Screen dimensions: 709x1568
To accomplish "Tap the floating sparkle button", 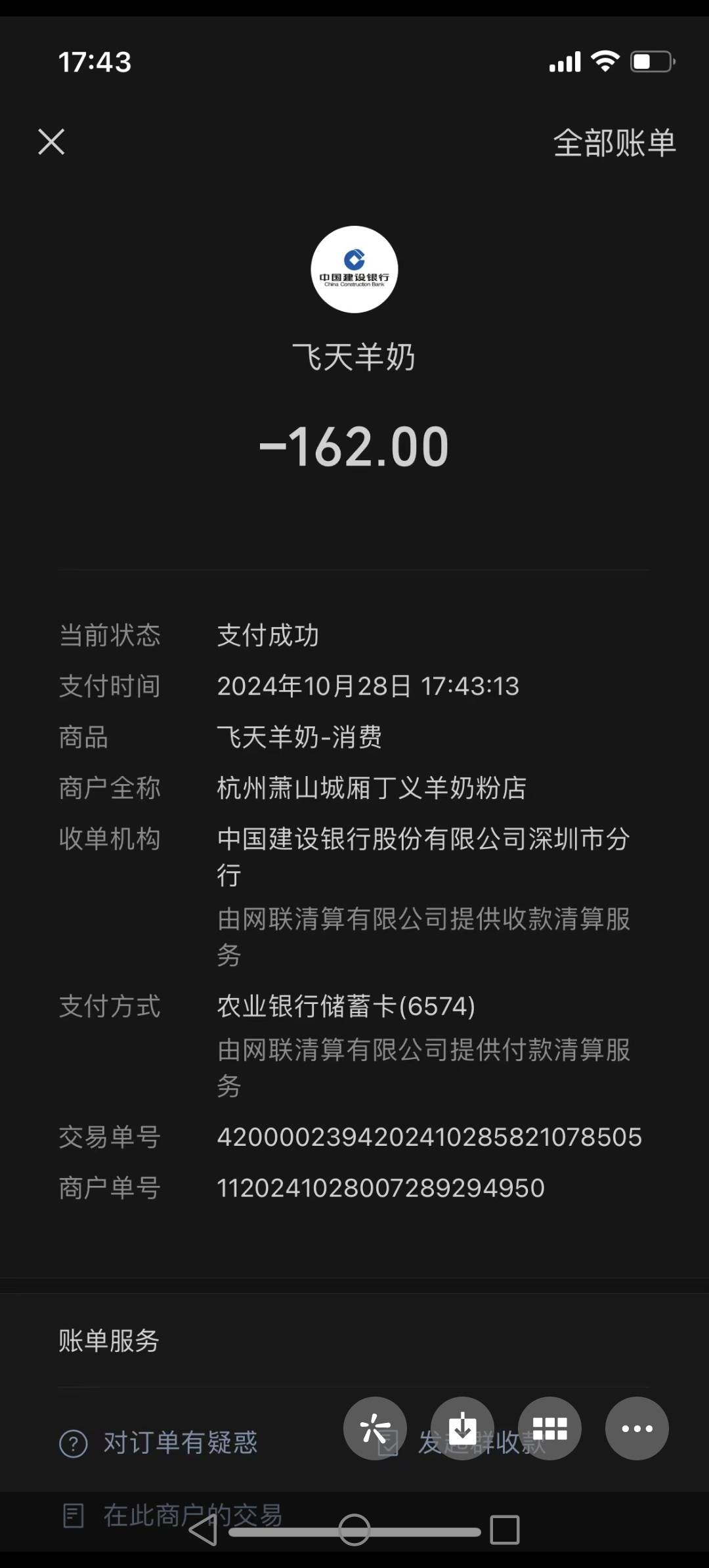I will [x=375, y=1428].
